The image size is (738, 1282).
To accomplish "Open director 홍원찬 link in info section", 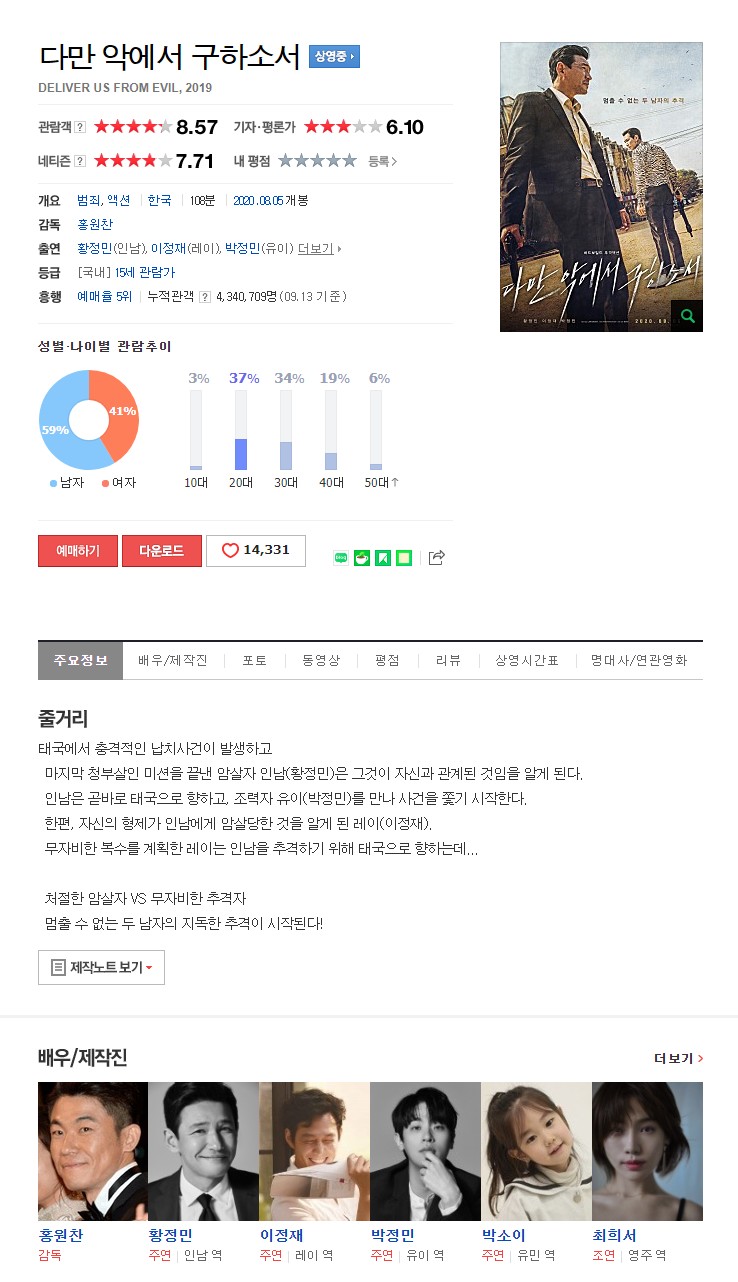I will tap(95, 224).
